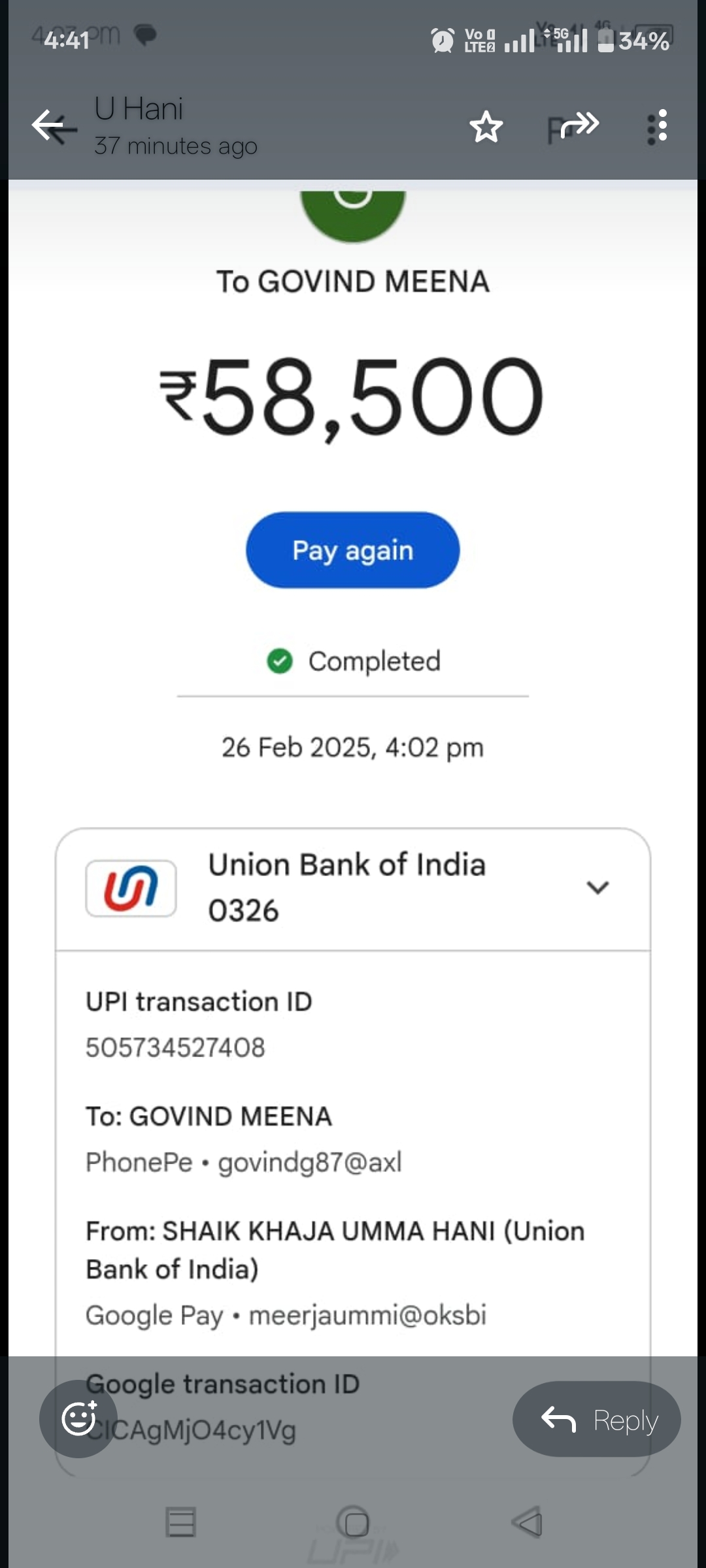Tap Reply to respond to this image
Screen dimensions: 706x1568
(596, 1419)
